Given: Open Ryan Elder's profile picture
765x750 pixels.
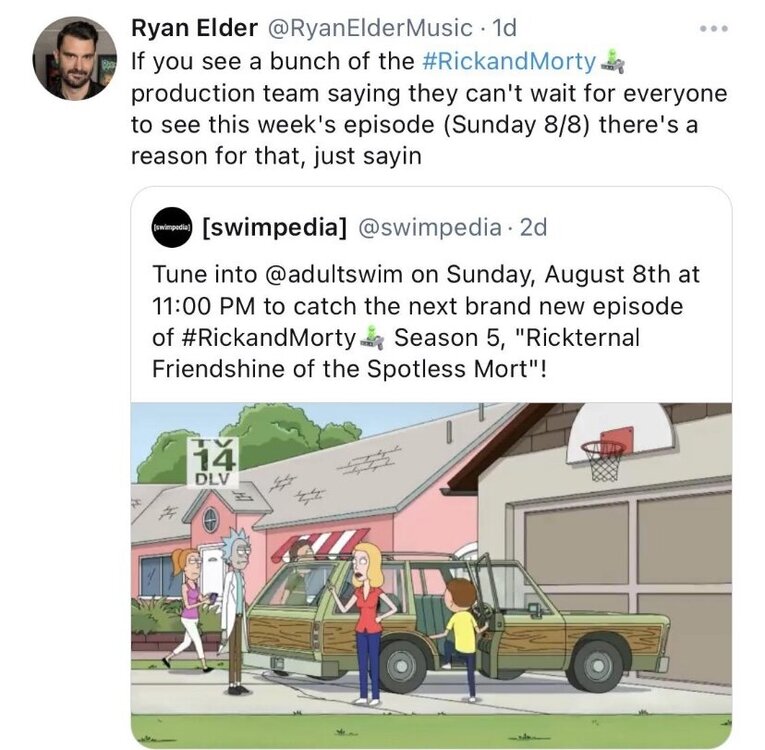Looking at the screenshot, I should coord(75,58).
